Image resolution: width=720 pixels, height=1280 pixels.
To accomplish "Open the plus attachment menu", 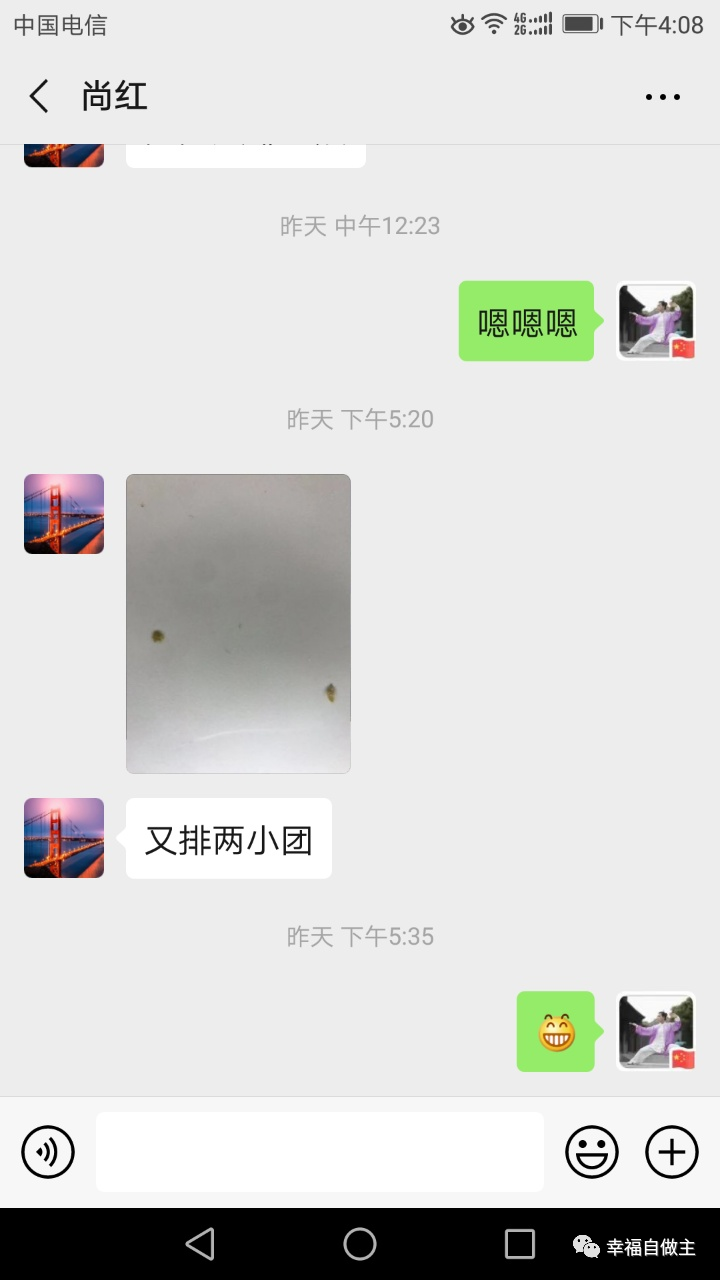I will click(x=672, y=1152).
